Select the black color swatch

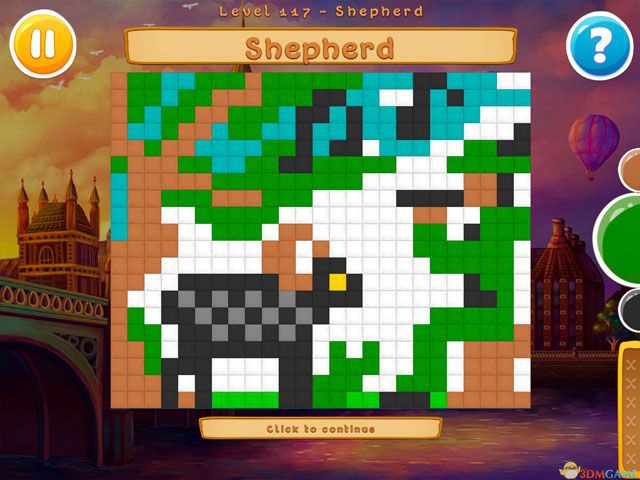coord(631,308)
